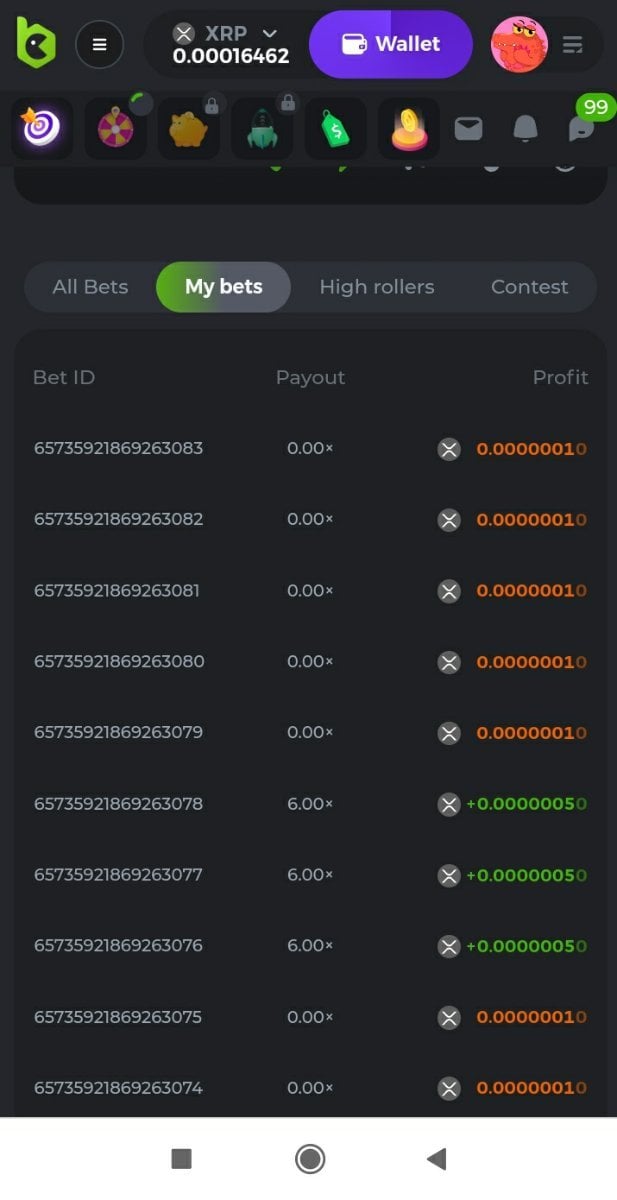617x1200 pixels.
Task: Switch to the All Bets tab
Action: tap(90, 287)
